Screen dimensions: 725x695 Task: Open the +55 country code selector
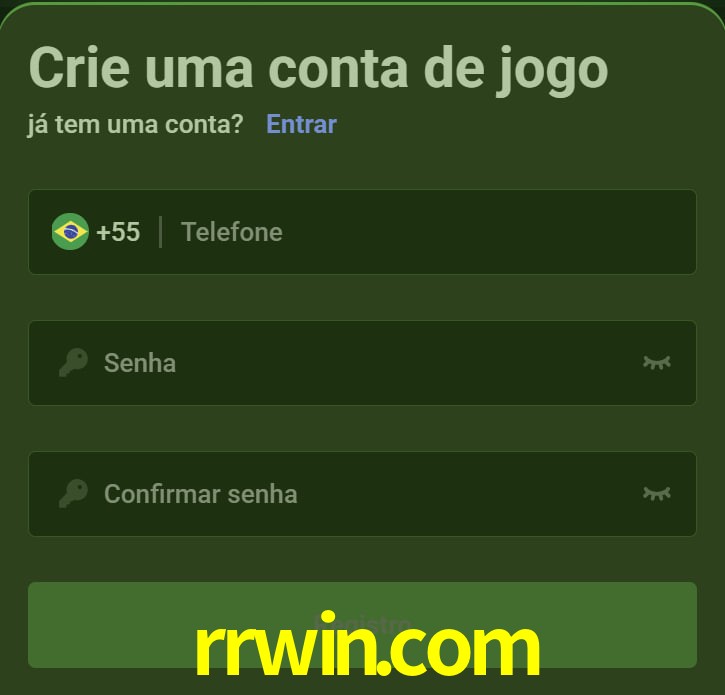97,232
